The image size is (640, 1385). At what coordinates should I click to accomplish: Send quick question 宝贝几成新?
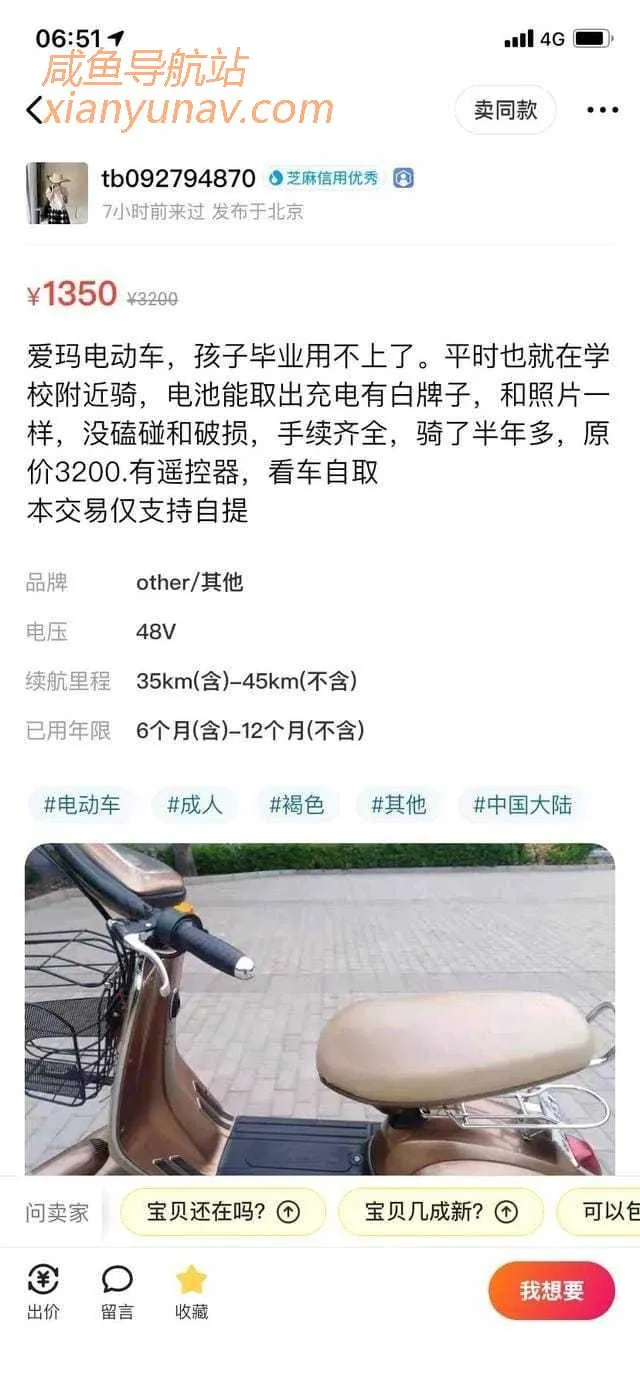pyautogui.click(x=441, y=1212)
